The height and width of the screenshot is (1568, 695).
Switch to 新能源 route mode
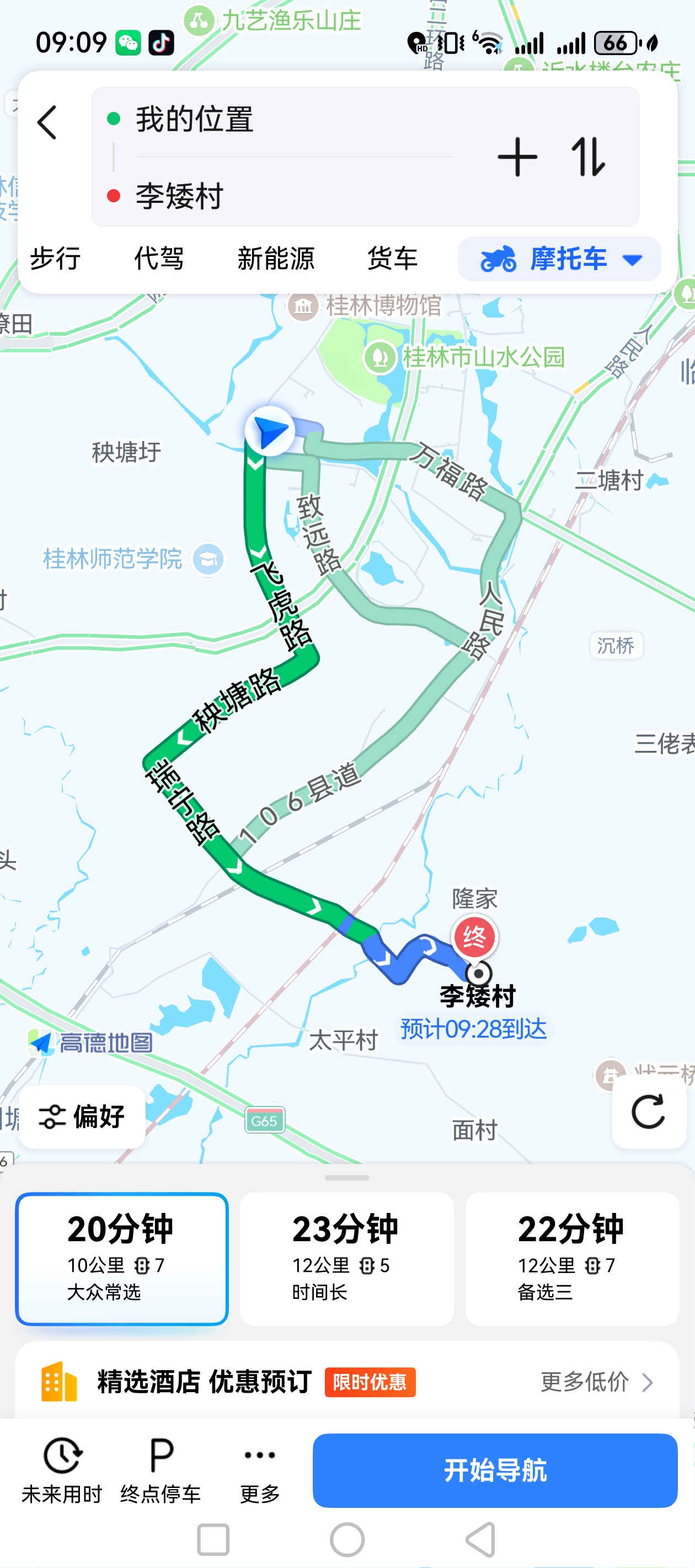click(275, 259)
